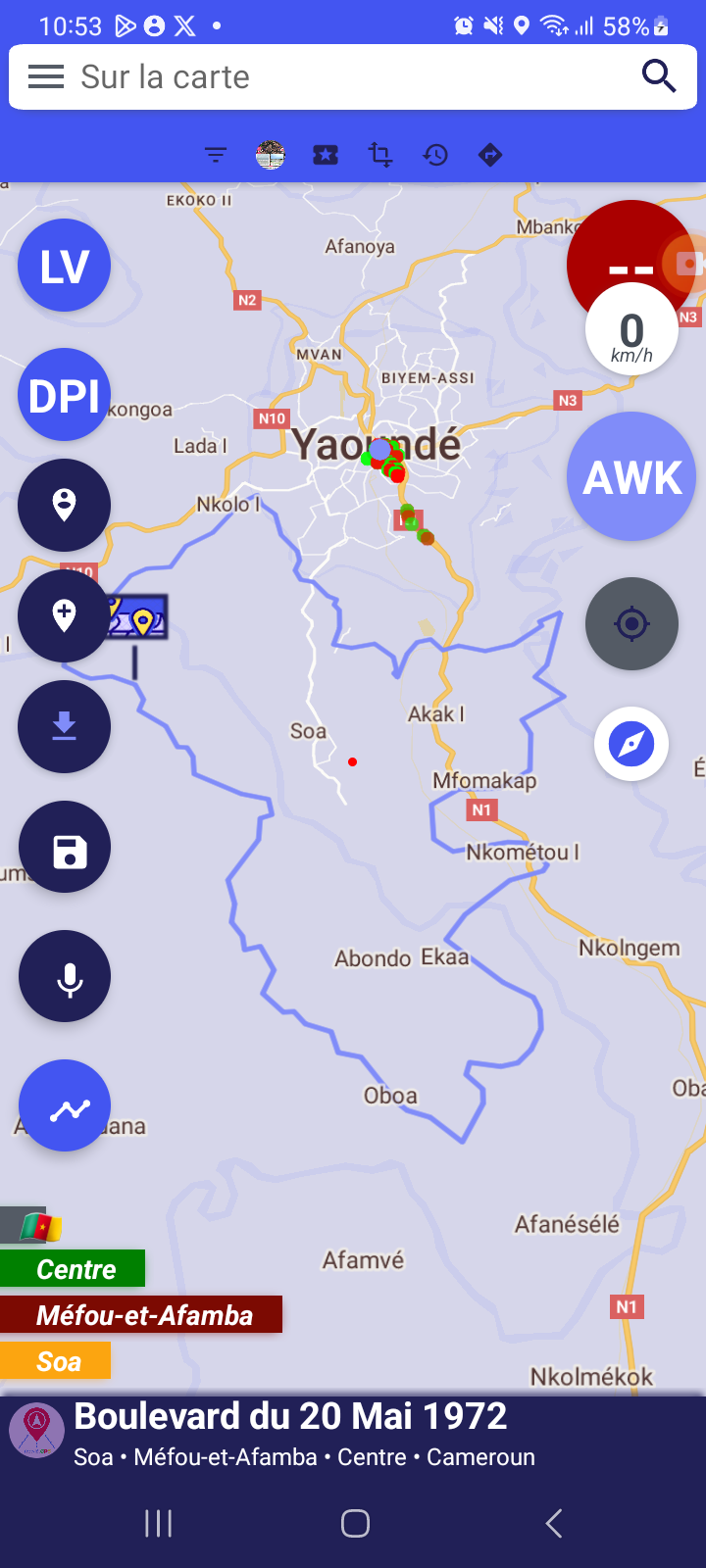Open the history icon
The width and height of the screenshot is (706, 1568).
[x=435, y=155]
